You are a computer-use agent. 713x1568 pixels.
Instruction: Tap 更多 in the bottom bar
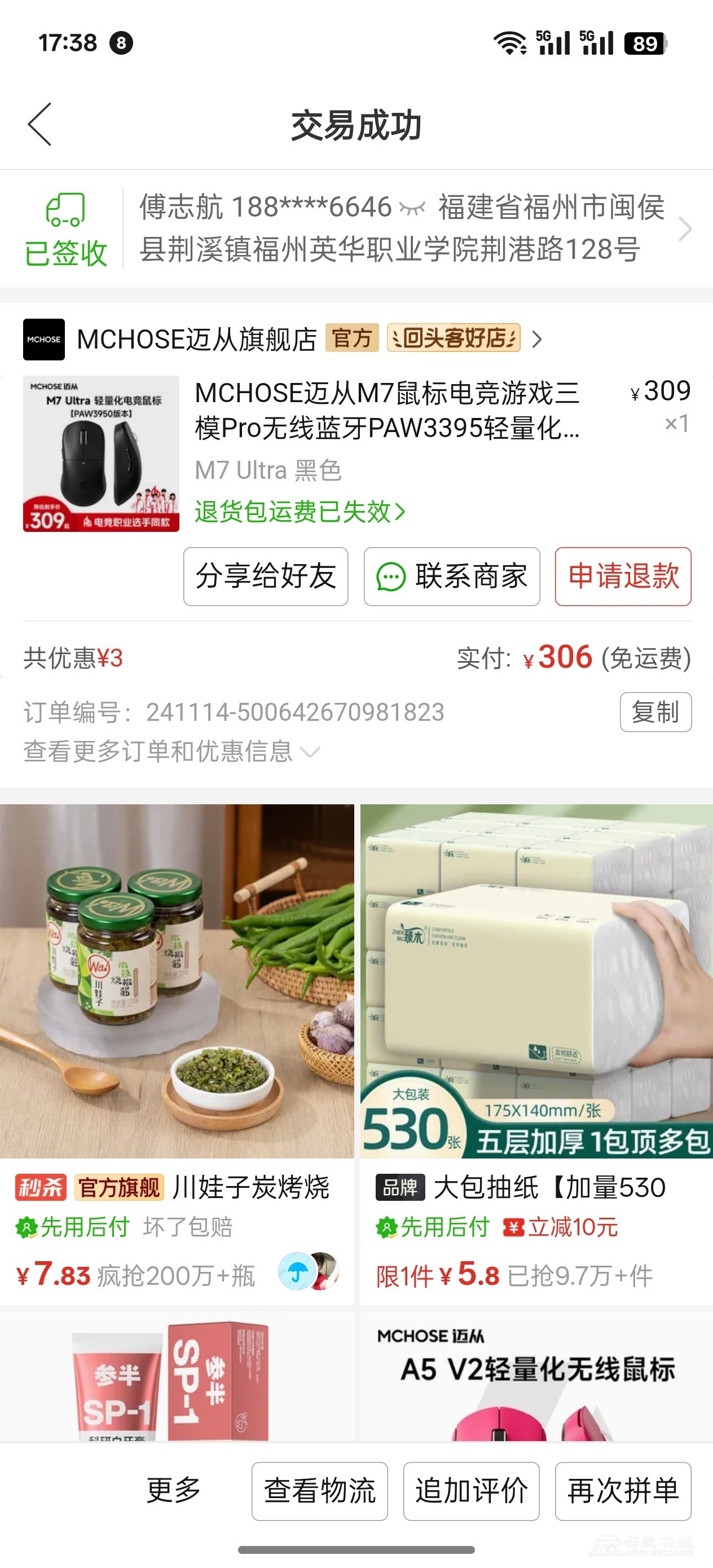point(174,1490)
